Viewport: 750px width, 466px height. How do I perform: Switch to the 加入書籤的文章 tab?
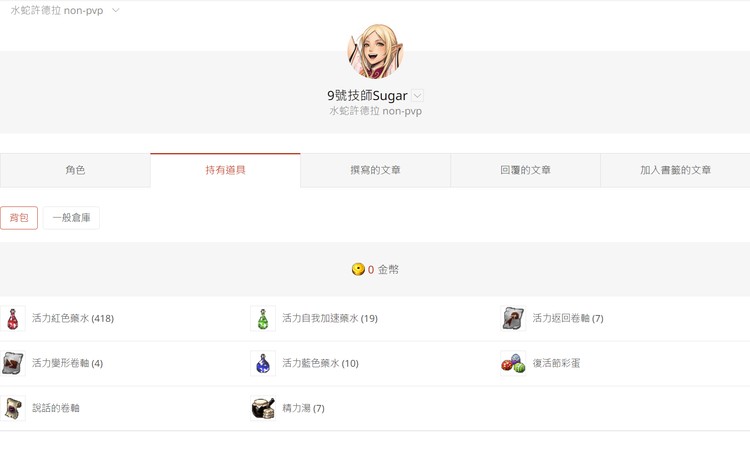point(675,171)
